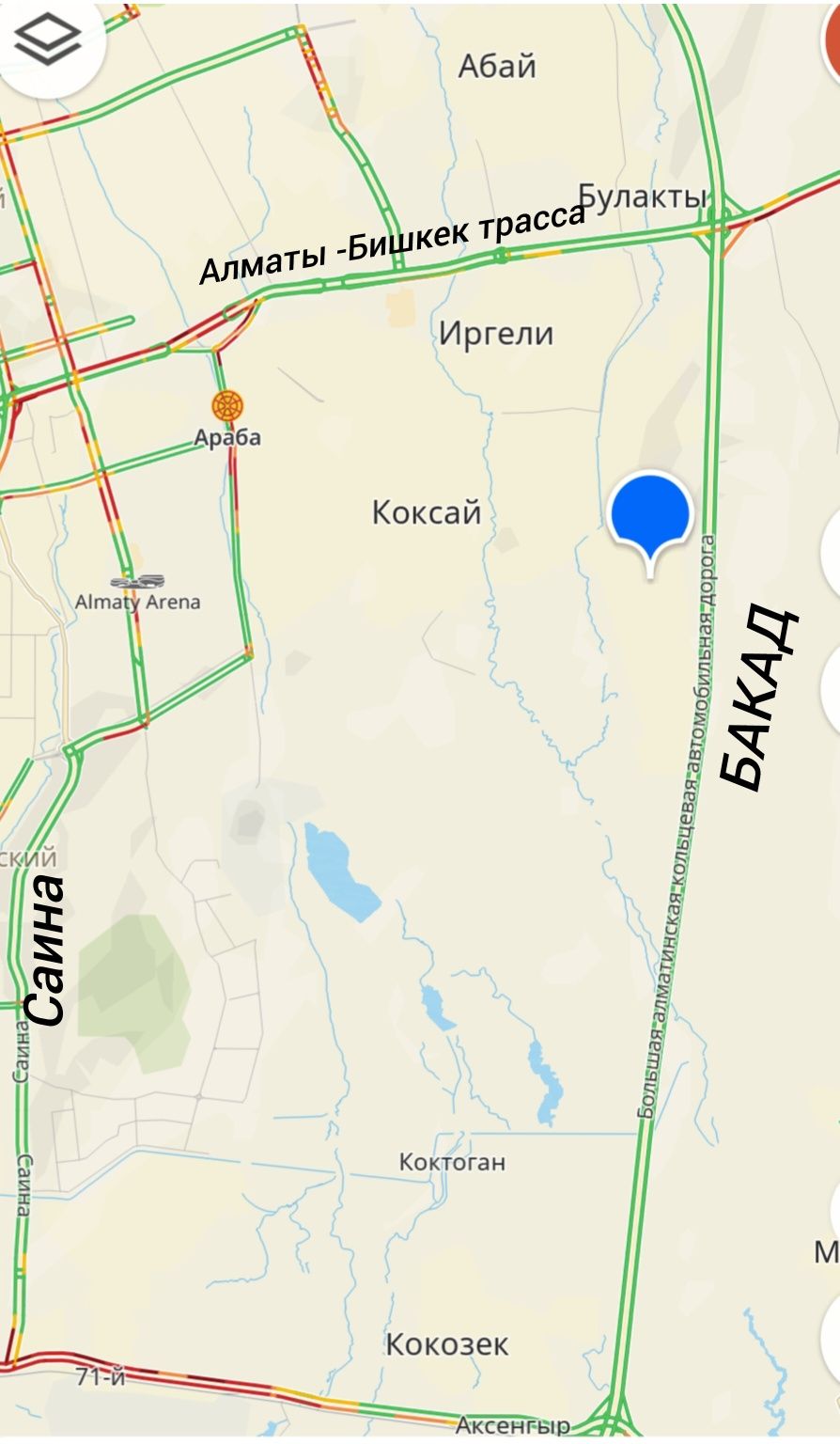Tap the blue location pin
This screenshot has height=1444, width=840.
(650, 515)
